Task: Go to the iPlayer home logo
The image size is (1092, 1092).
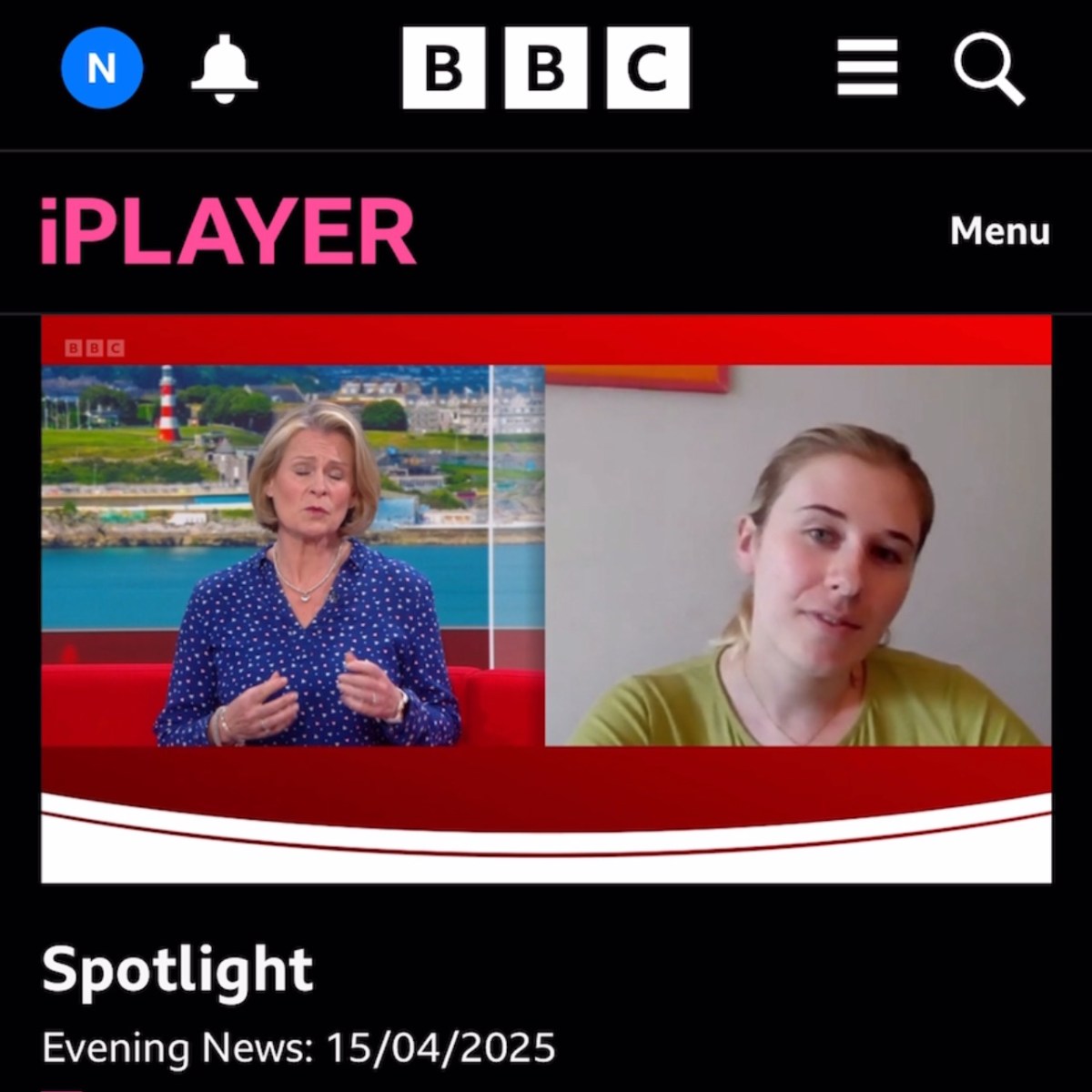Action: (x=227, y=231)
